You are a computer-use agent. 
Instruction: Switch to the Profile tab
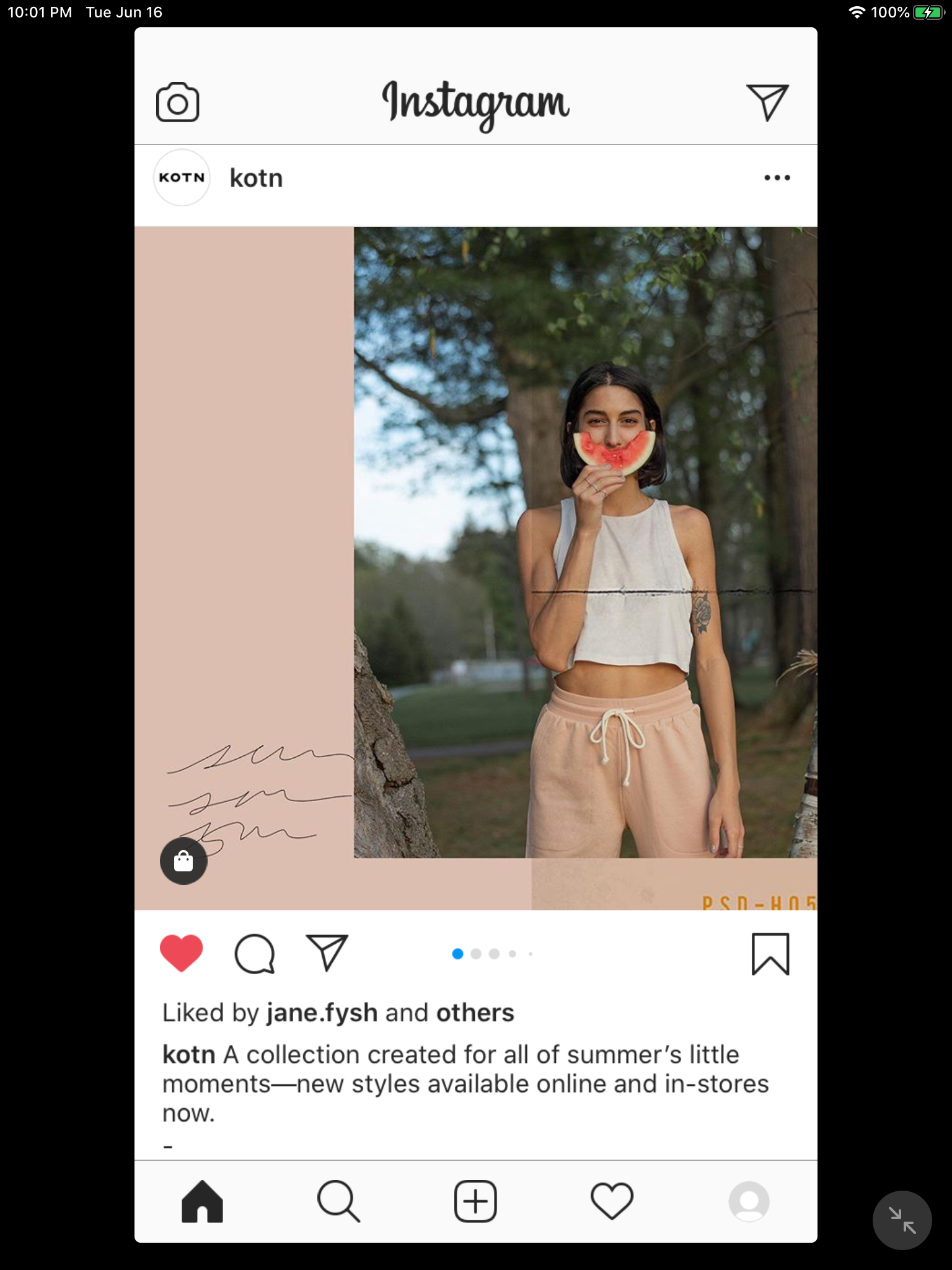[749, 1201]
